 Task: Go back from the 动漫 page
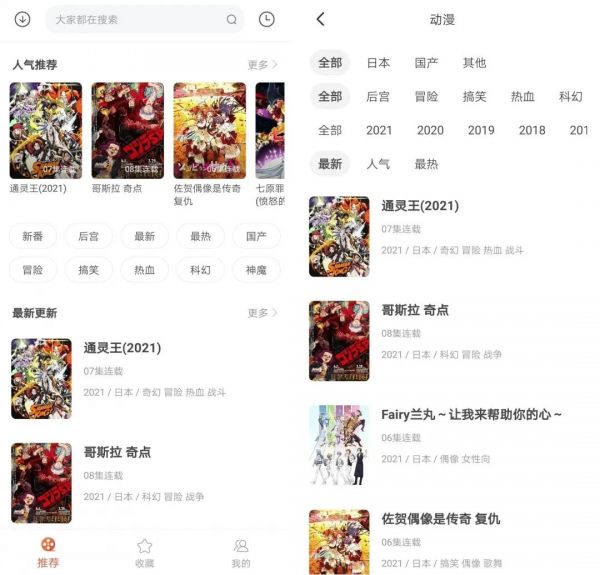(320, 19)
